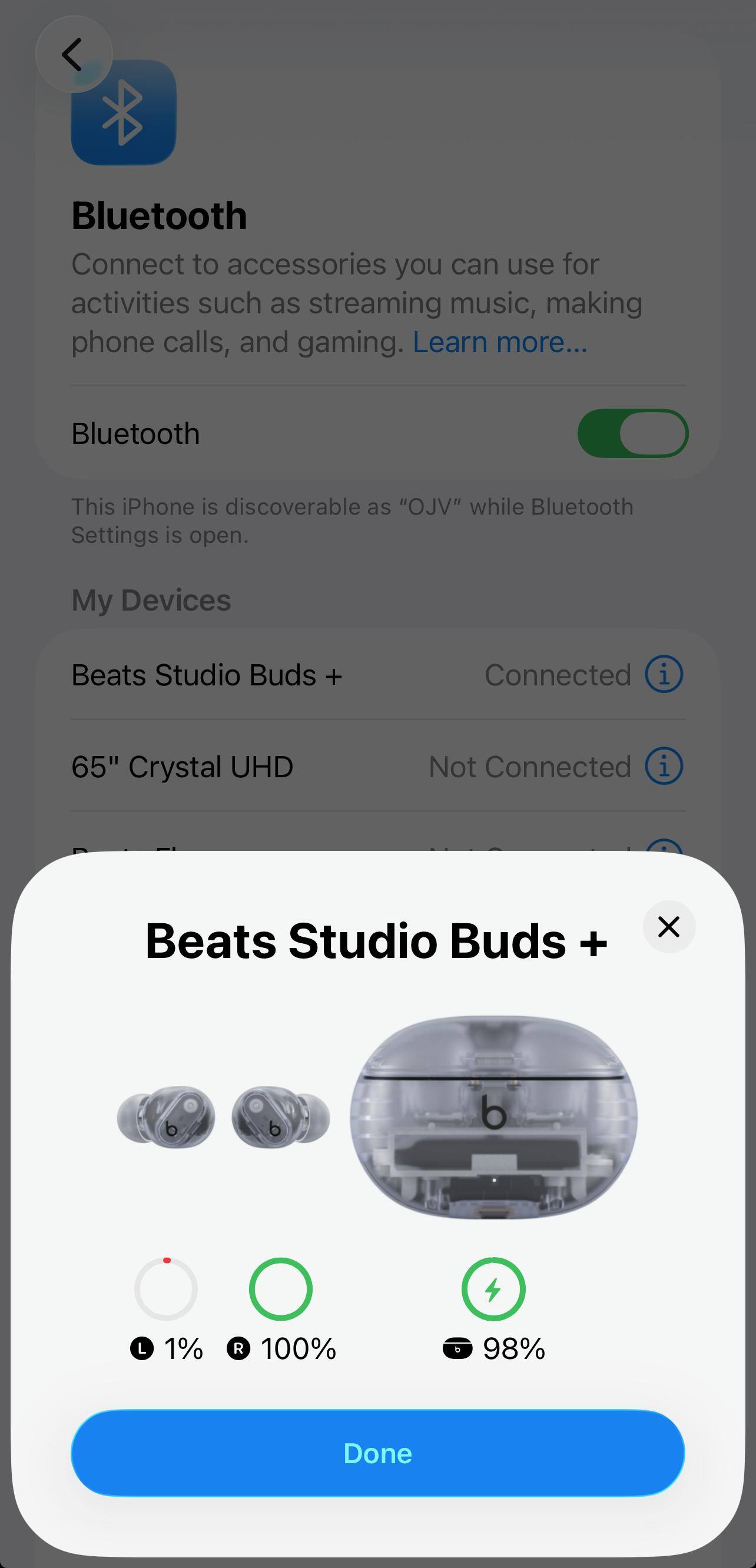Close the Beats Studio Buds + popup
The image size is (756, 1568).
point(668,927)
